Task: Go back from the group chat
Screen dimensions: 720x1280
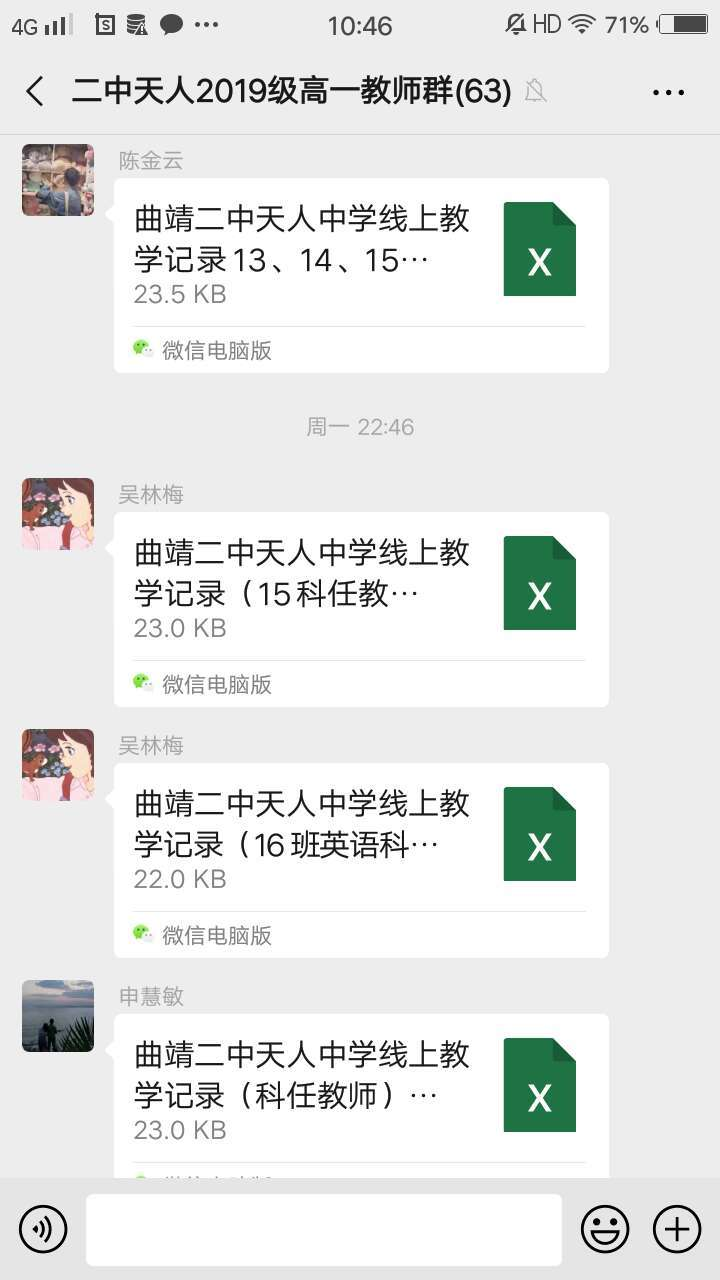Action: click(x=35, y=92)
